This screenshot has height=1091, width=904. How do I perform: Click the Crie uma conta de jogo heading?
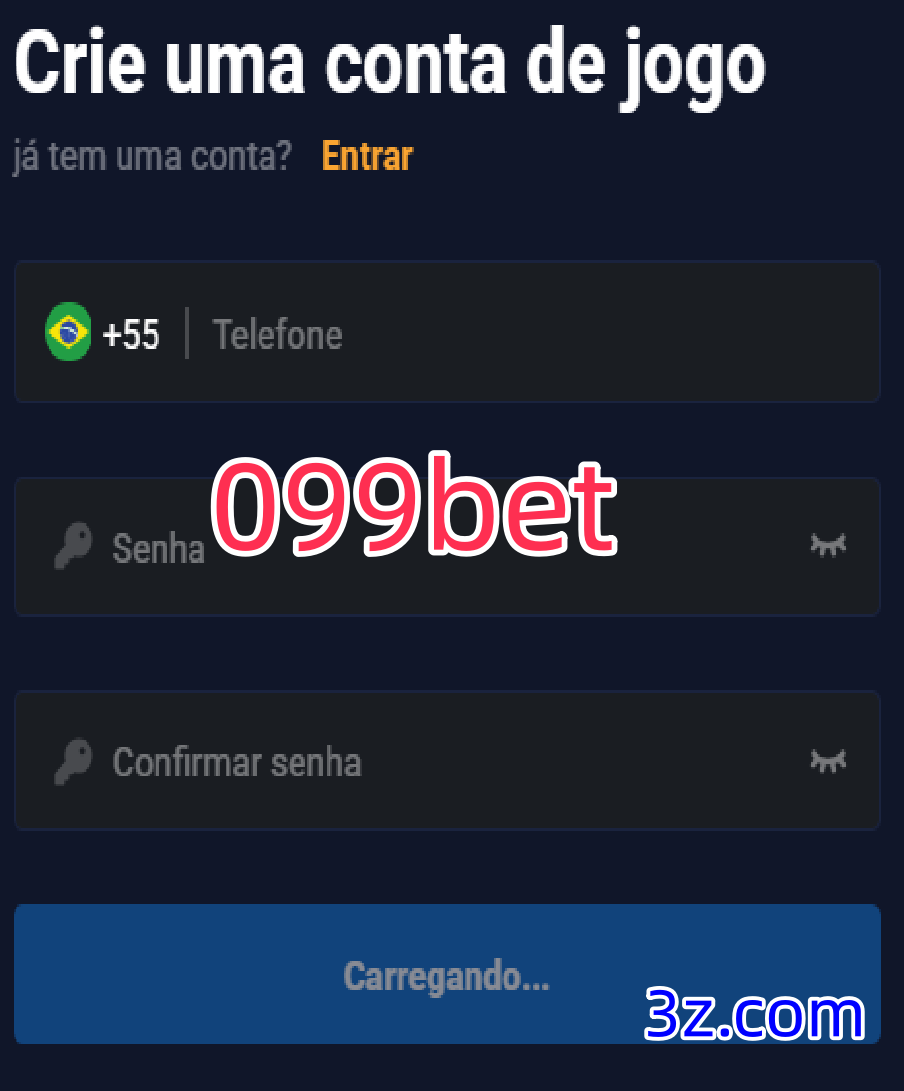(x=390, y=63)
